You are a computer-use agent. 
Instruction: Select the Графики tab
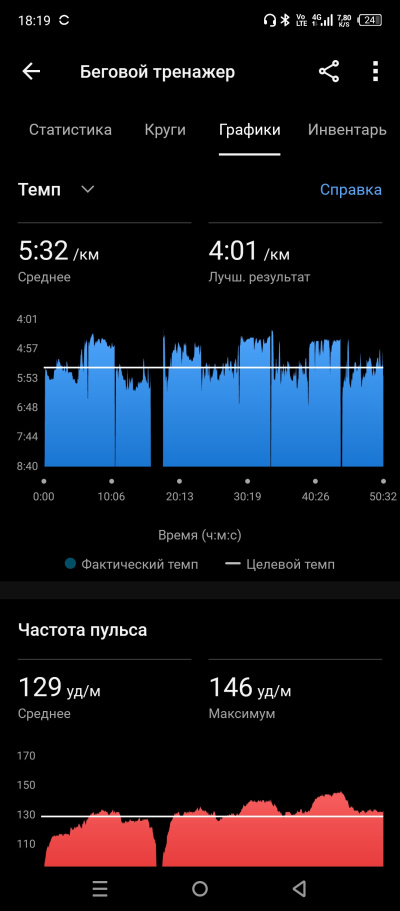(249, 130)
